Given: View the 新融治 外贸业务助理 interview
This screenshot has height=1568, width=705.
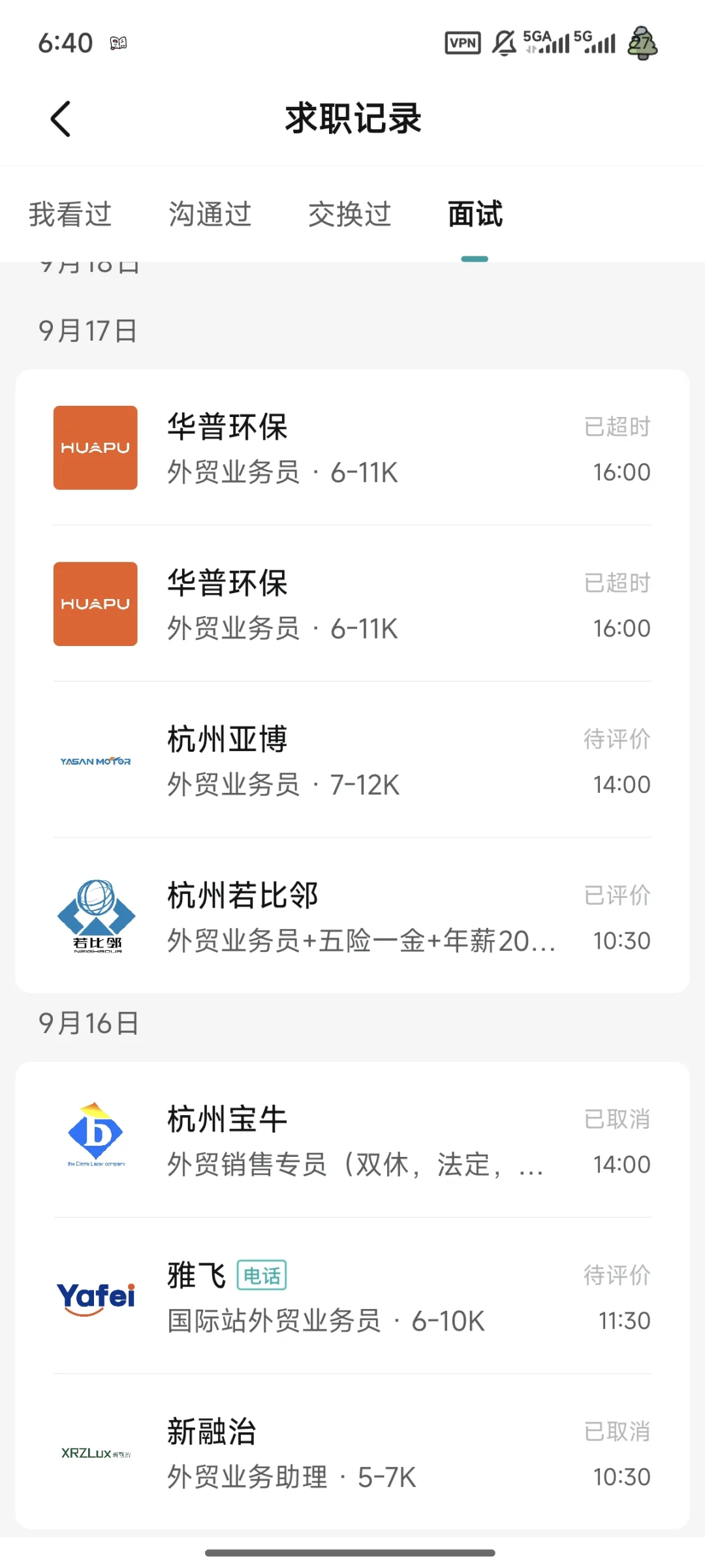Looking at the screenshot, I should click(352, 1453).
